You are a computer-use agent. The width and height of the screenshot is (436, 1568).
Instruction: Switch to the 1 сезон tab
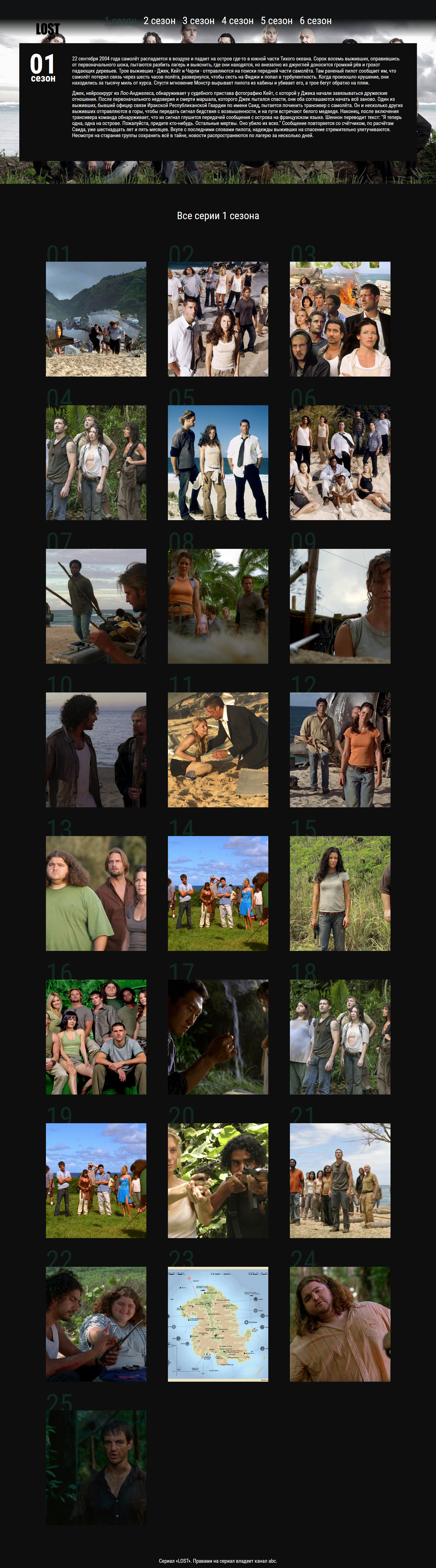tap(121, 21)
